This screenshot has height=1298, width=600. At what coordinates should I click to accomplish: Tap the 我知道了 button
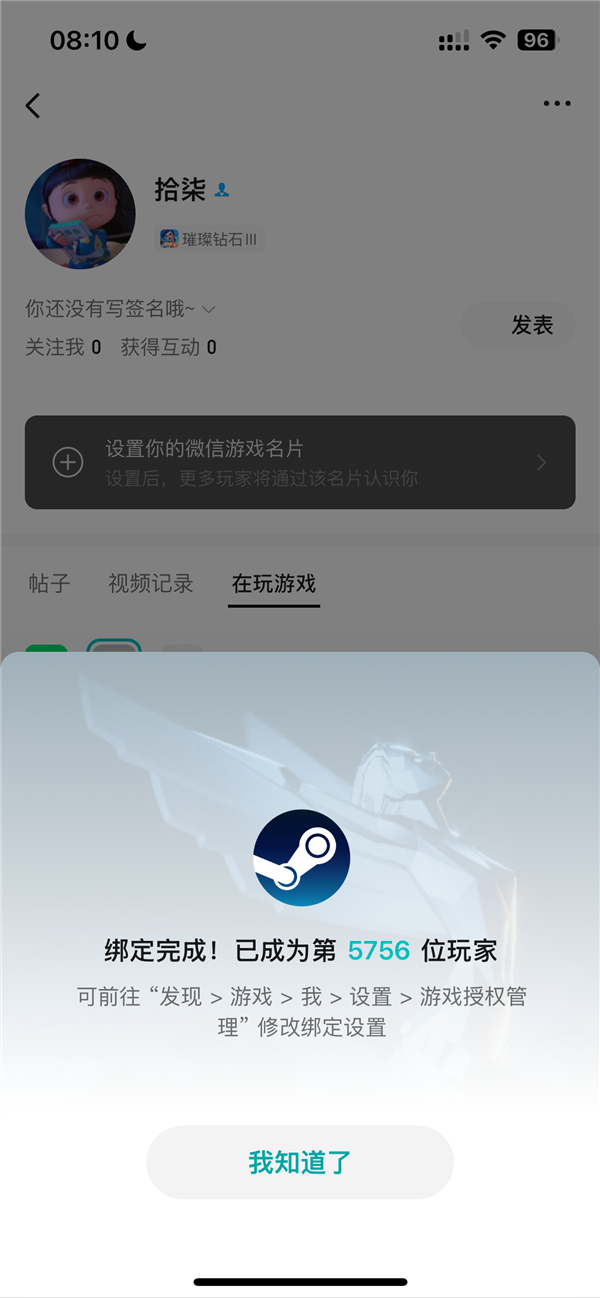[300, 1162]
